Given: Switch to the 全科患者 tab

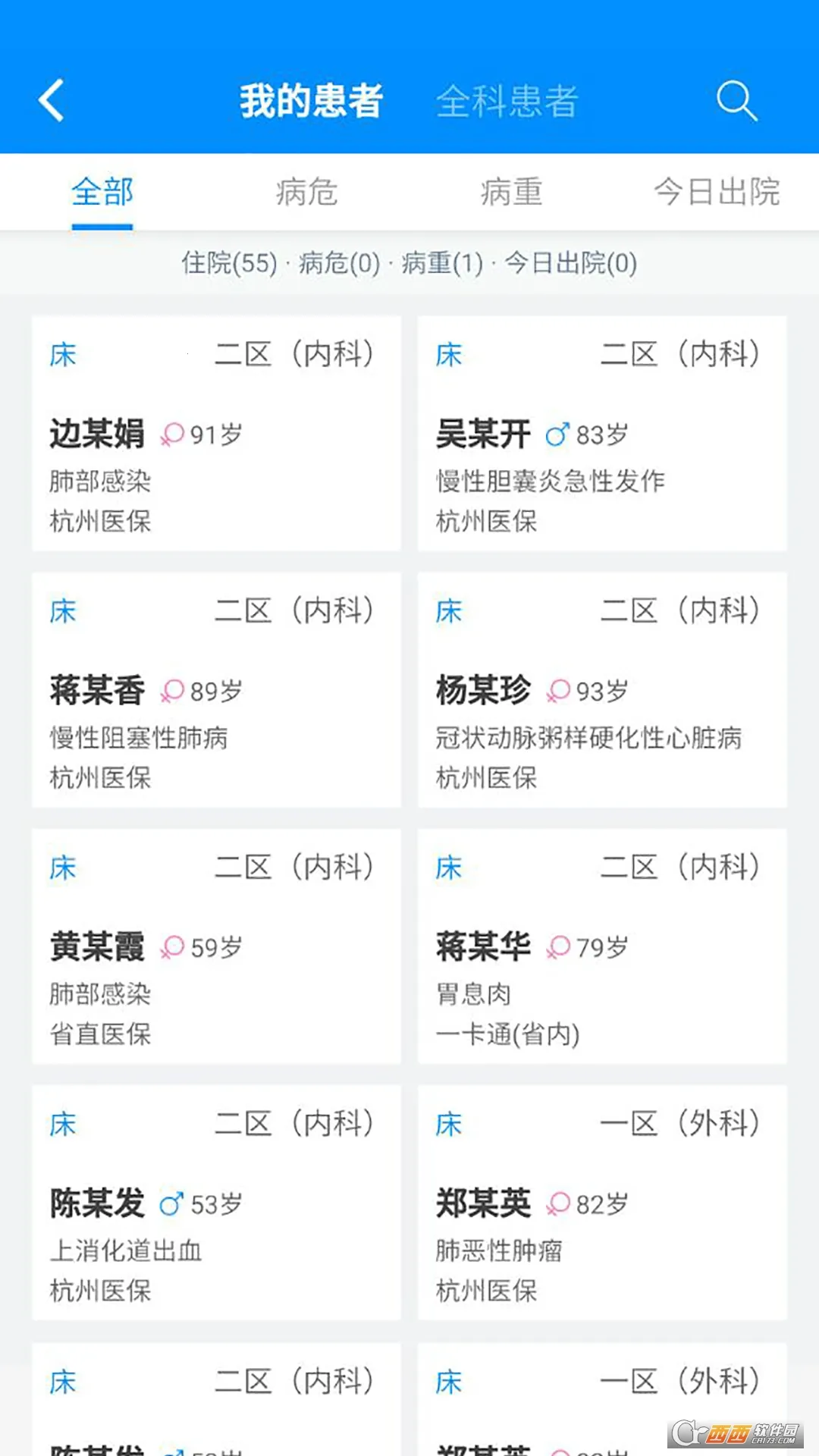Looking at the screenshot, I should pos(507,101).
